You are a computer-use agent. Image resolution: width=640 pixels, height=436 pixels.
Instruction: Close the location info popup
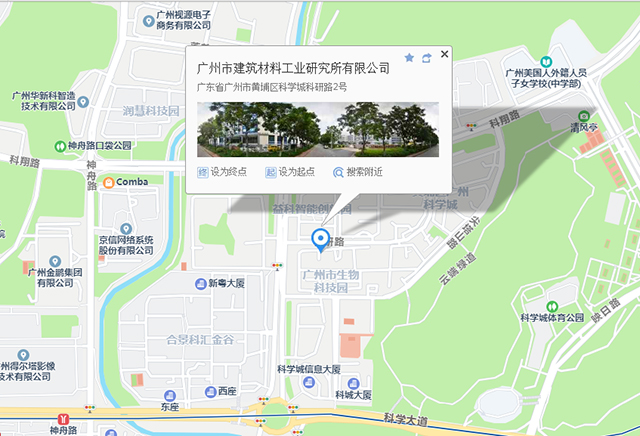point(445,54)
